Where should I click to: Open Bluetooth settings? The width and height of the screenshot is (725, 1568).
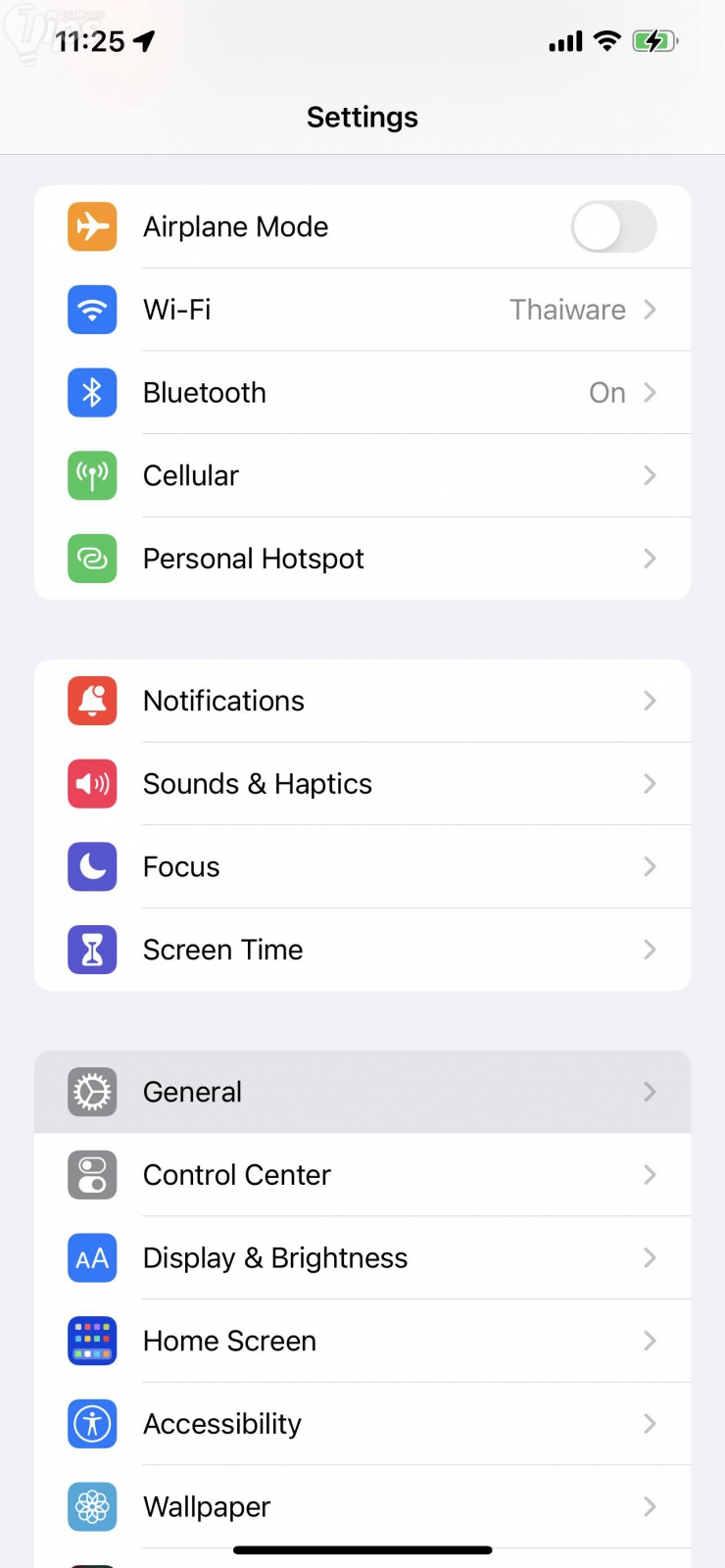[x=362, y=393]
